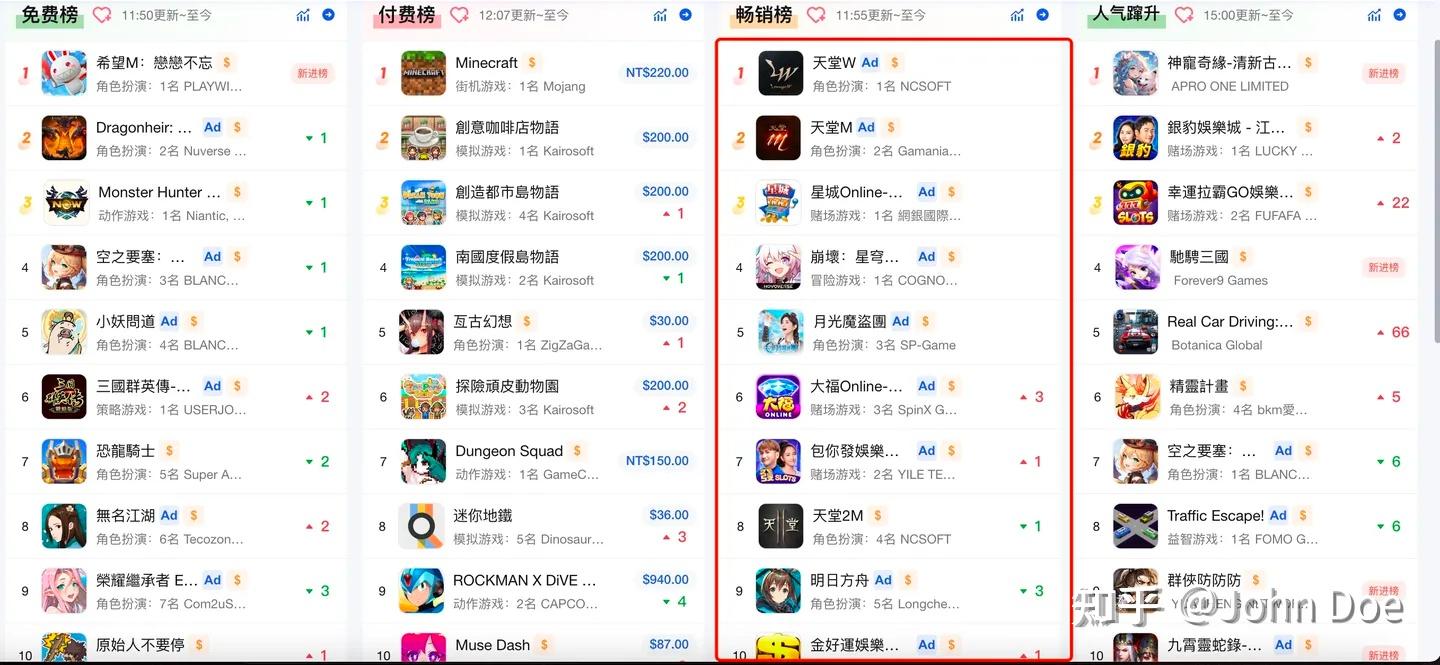
Task: Open 神寵奇緣 in the rising chart
Action: tap(1228, 62)
